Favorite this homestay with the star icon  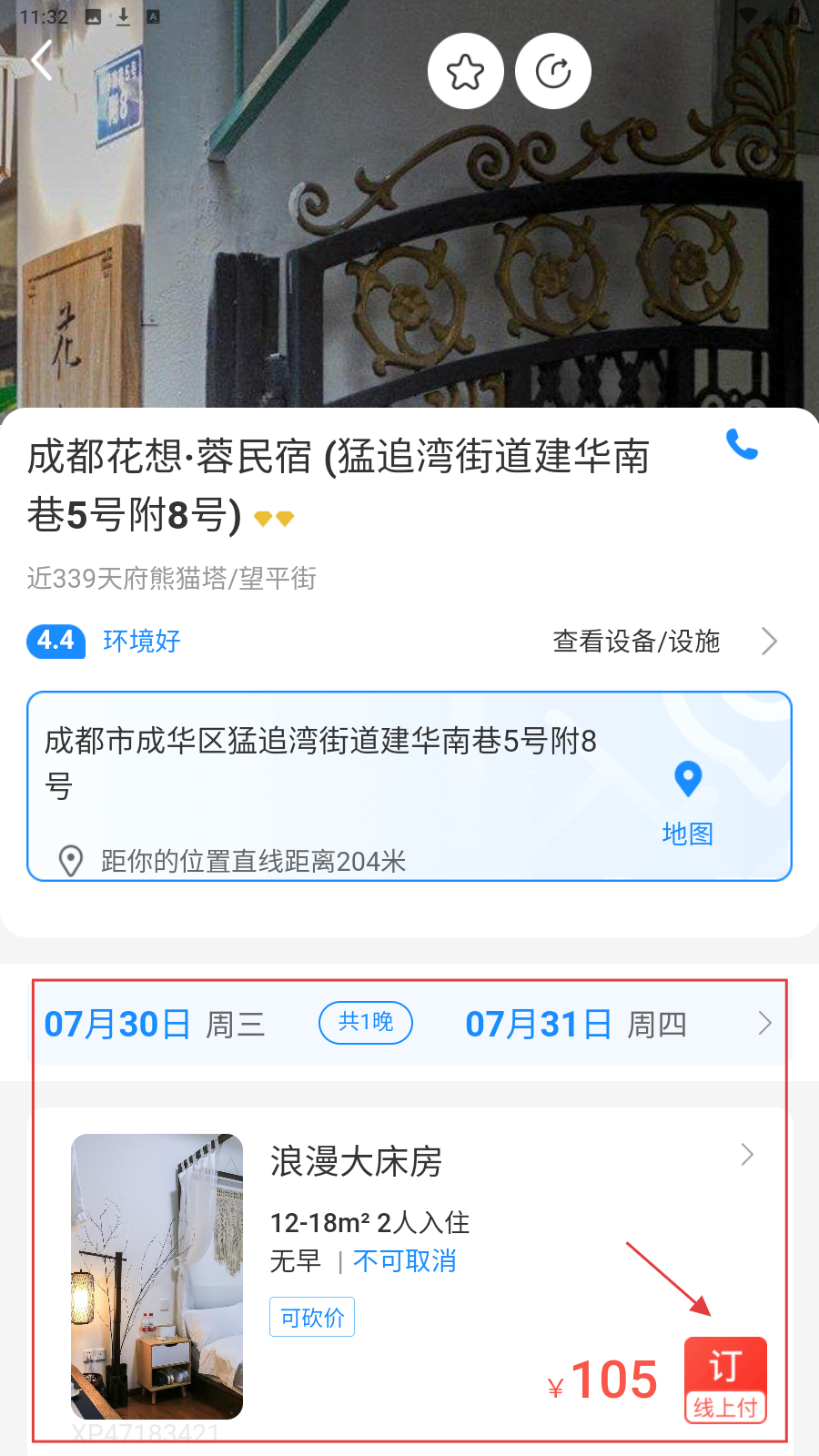point(466,72)
